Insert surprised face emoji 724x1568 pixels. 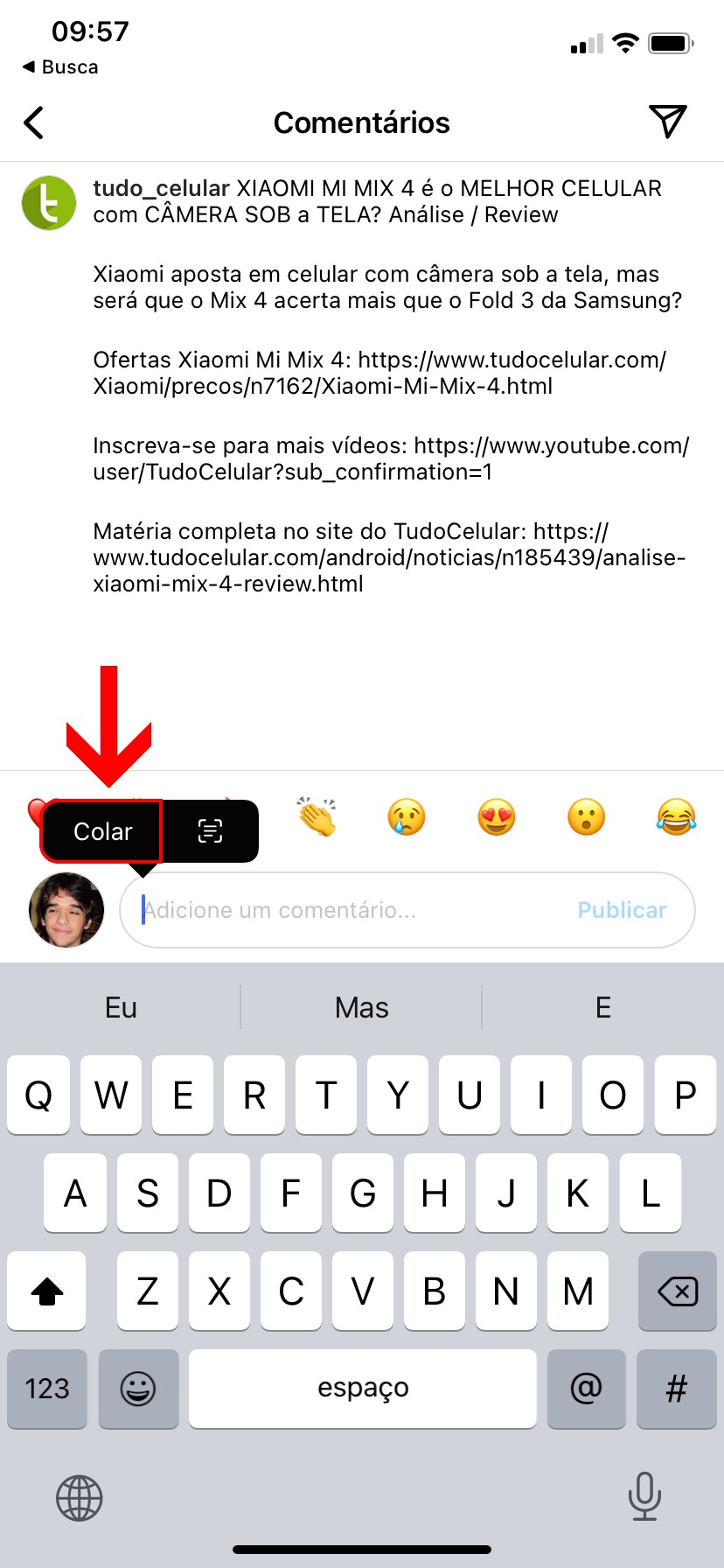point(586,817)
